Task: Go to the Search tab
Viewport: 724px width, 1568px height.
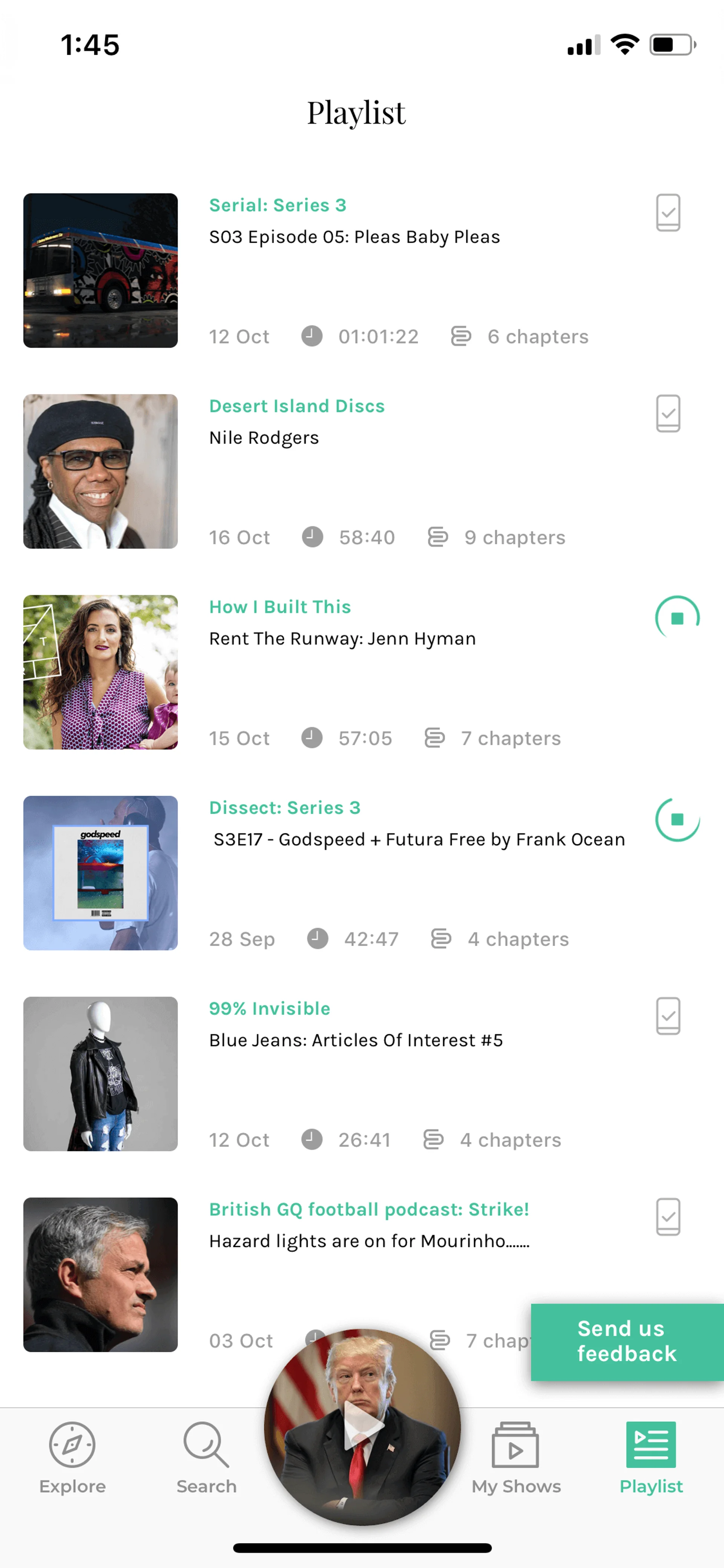Action: pos(206,1459)
